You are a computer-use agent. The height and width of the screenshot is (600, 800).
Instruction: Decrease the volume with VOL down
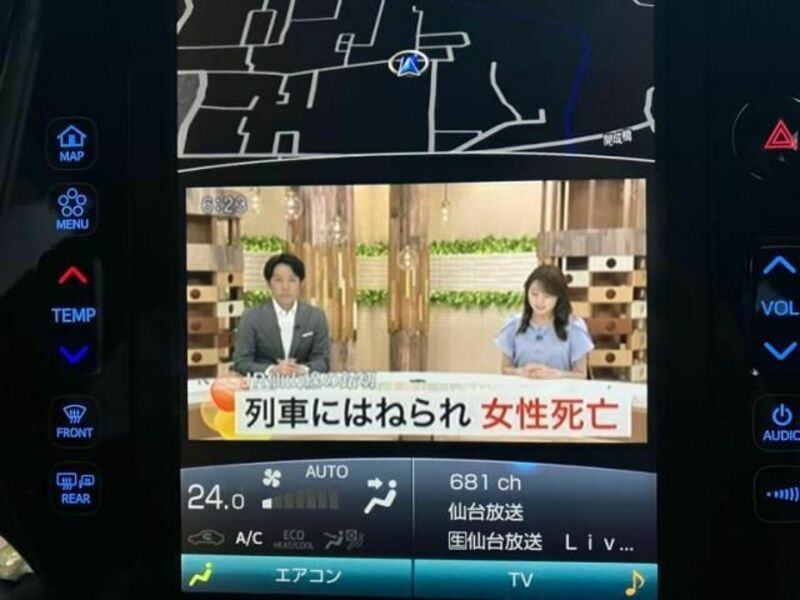[779, 350]
